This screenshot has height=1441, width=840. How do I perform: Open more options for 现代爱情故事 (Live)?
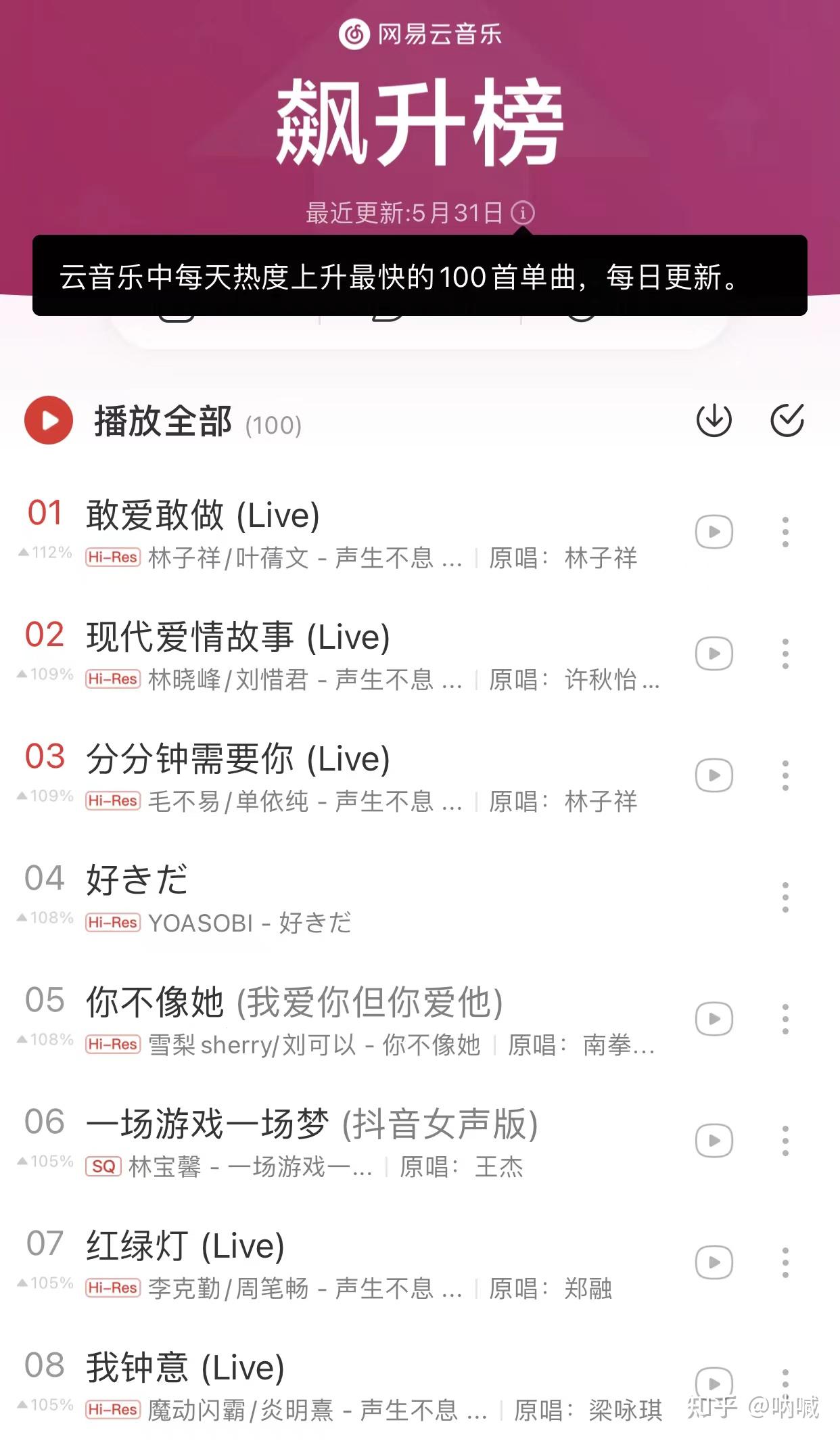click(x=785, y=654)
